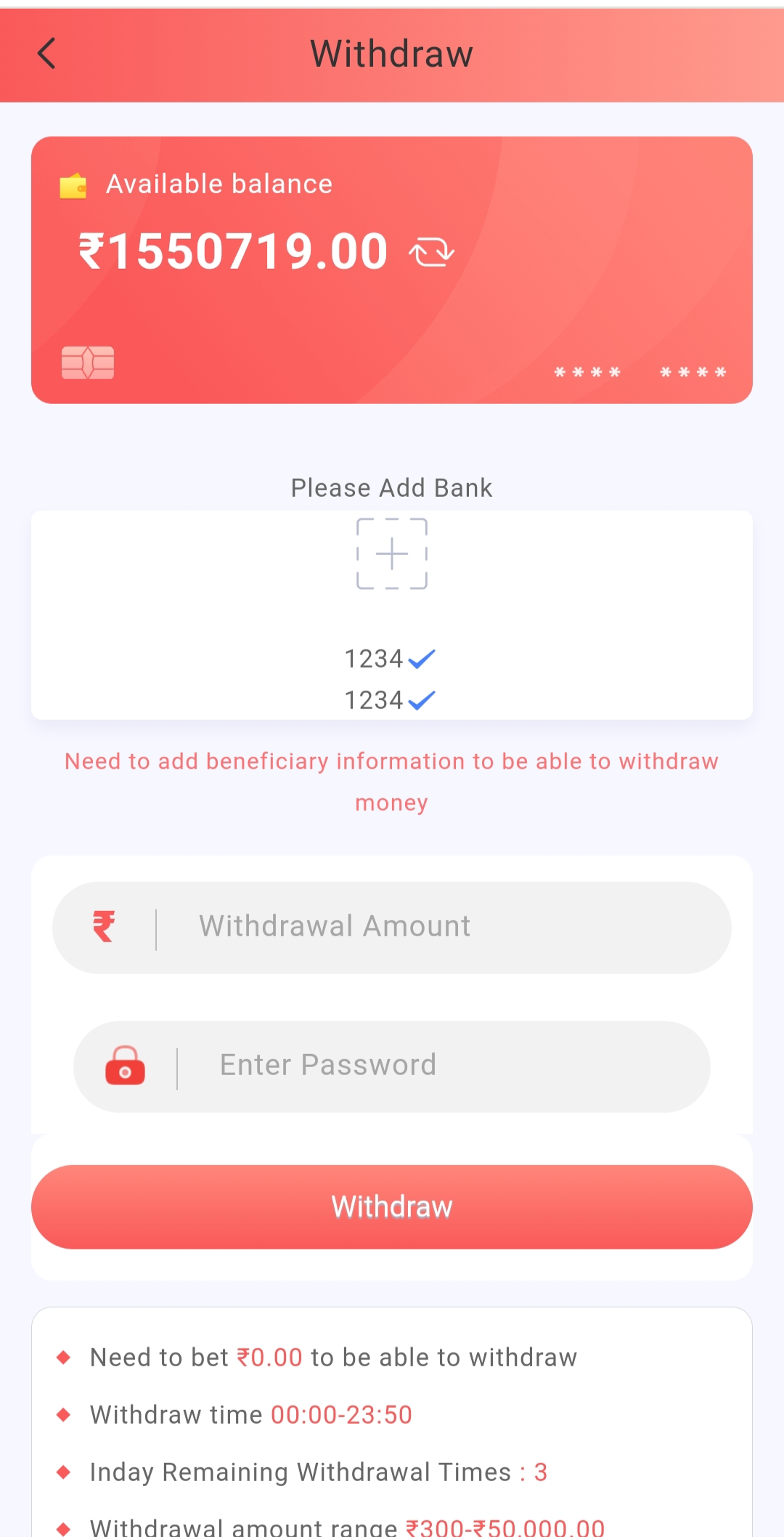784x1537 pixels.
Task: Refresh the available balance
Action: (431, 253)
